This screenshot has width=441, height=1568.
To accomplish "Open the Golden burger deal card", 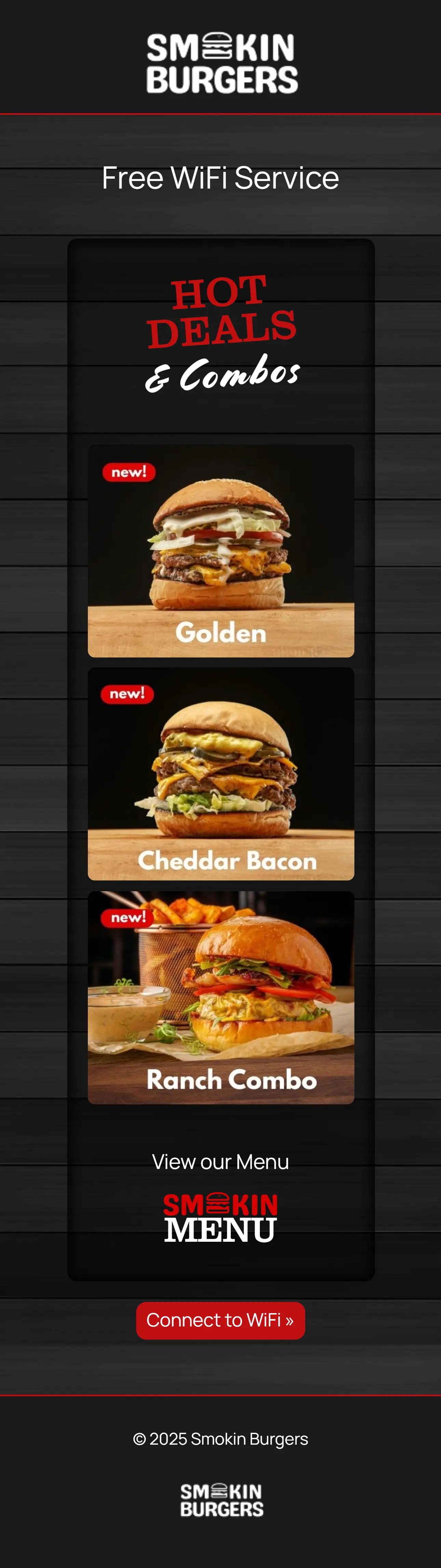I will (x=220, y=551).
